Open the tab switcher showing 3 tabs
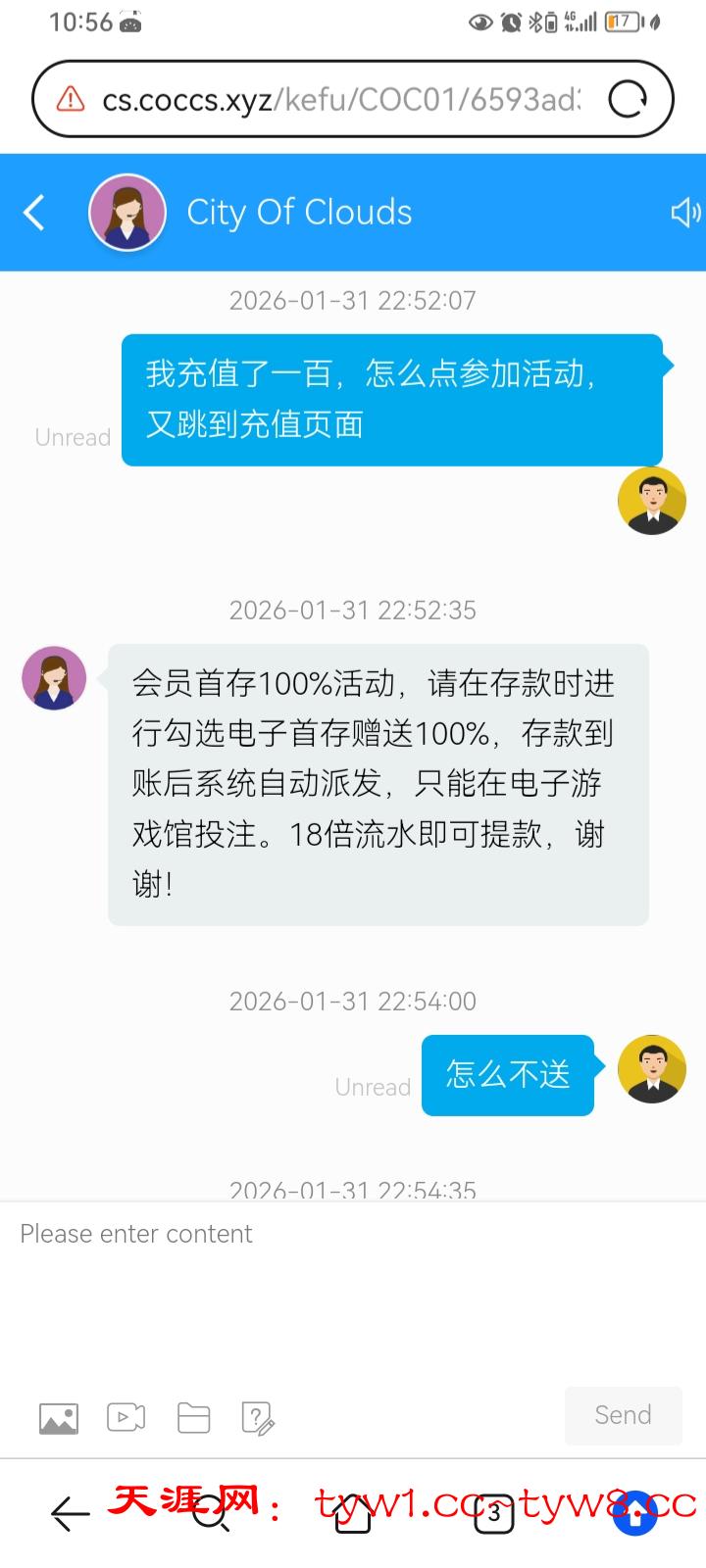The height and width of the screenshot is (1568, 706). pyautogui.click(x=492, y=1514)
